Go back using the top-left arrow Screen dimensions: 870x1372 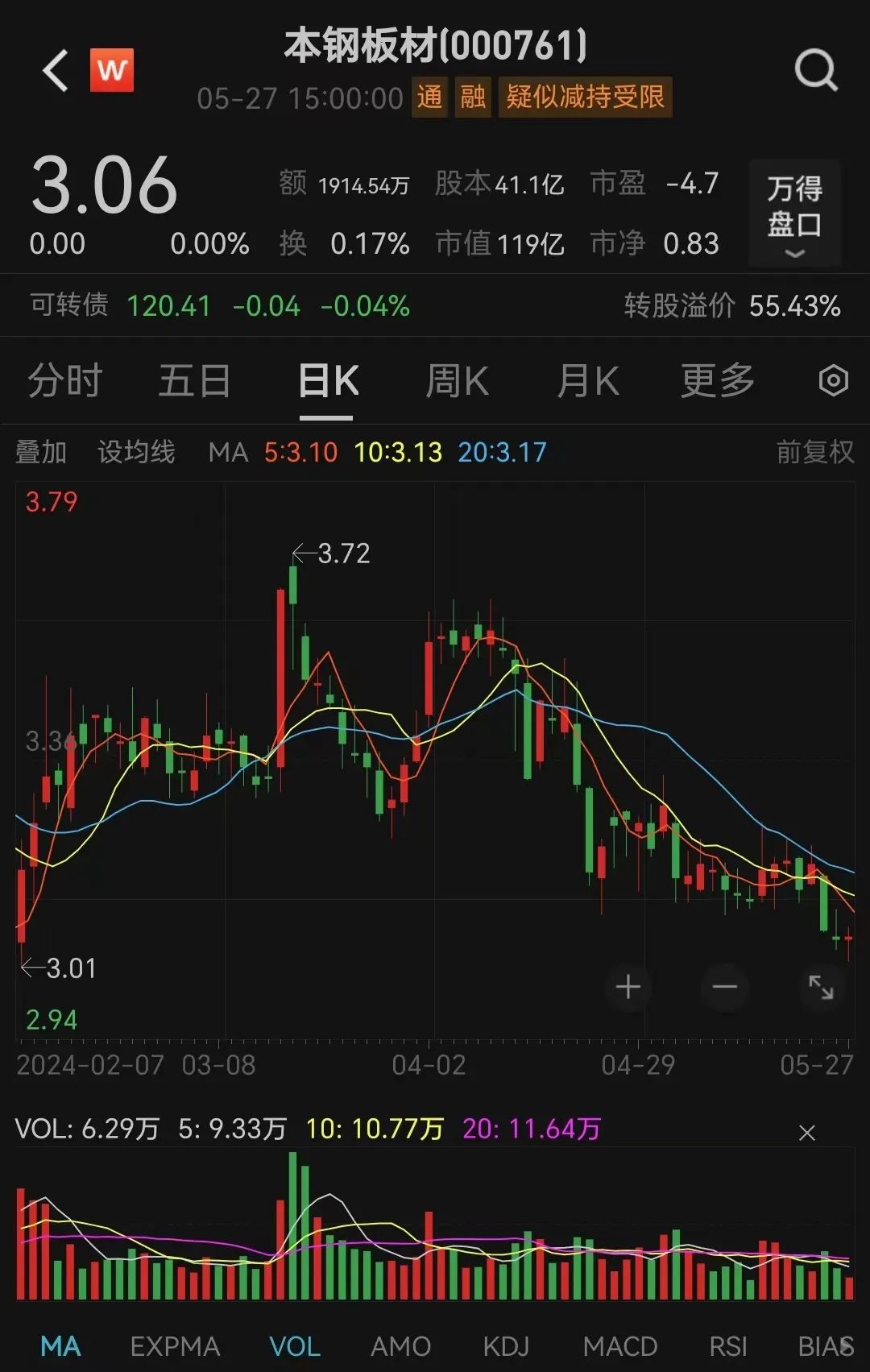coord(55,71)
